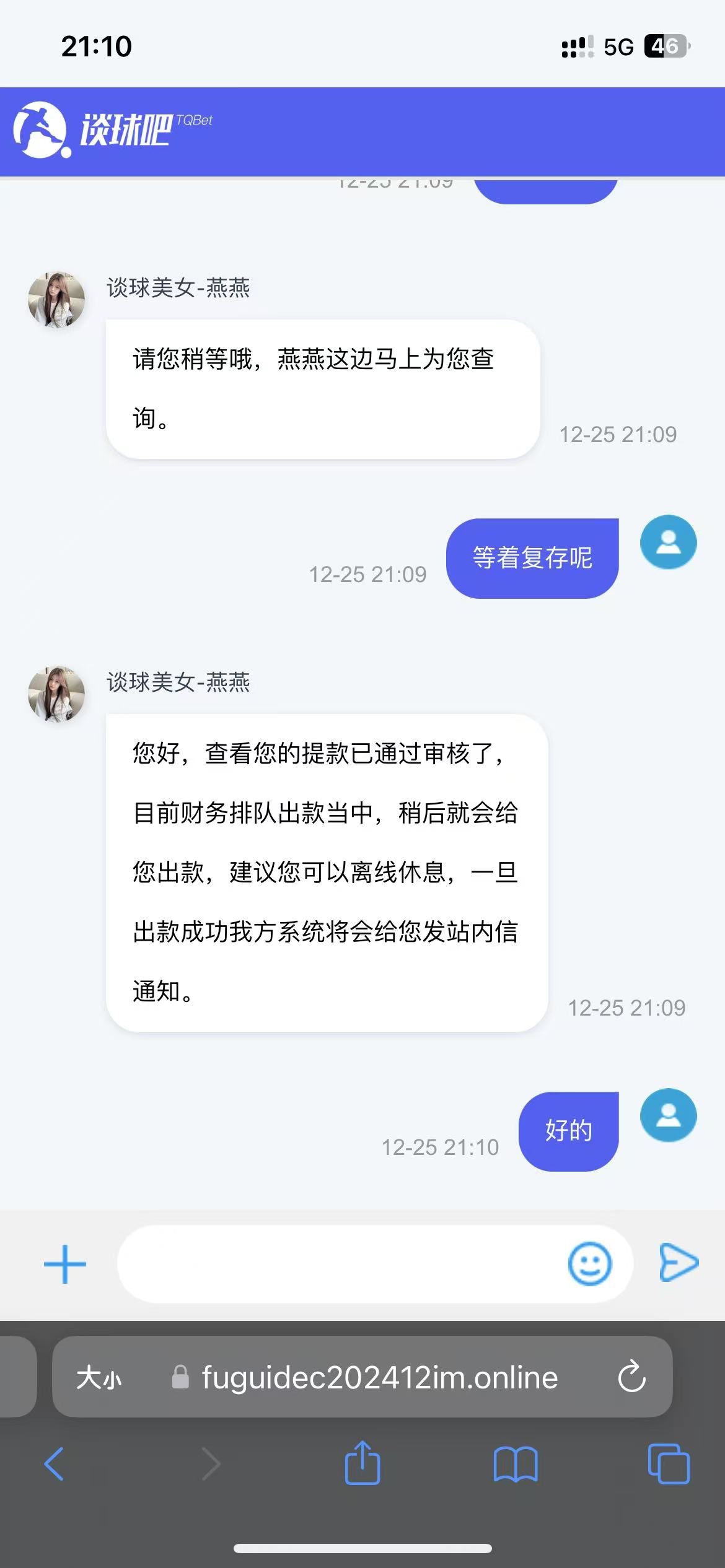Share this page
725x1568 pixels.
362,1463
